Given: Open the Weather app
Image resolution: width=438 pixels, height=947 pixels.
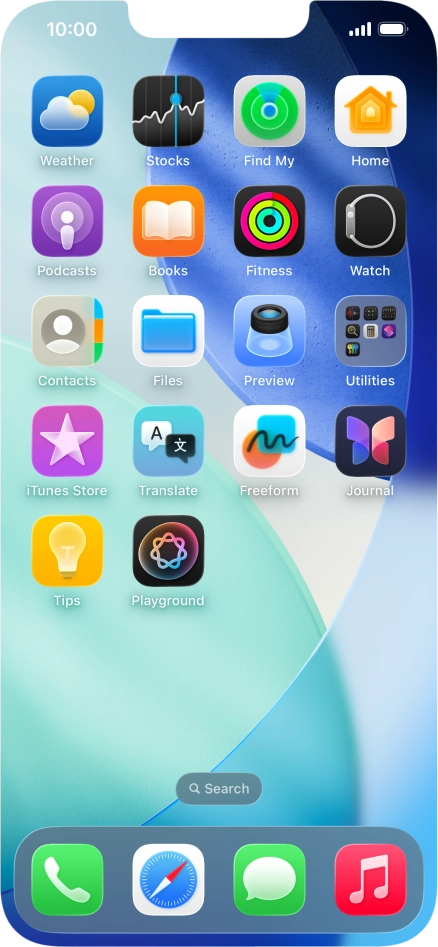Looking at the screenshot, I should click(x=67, y=111).
